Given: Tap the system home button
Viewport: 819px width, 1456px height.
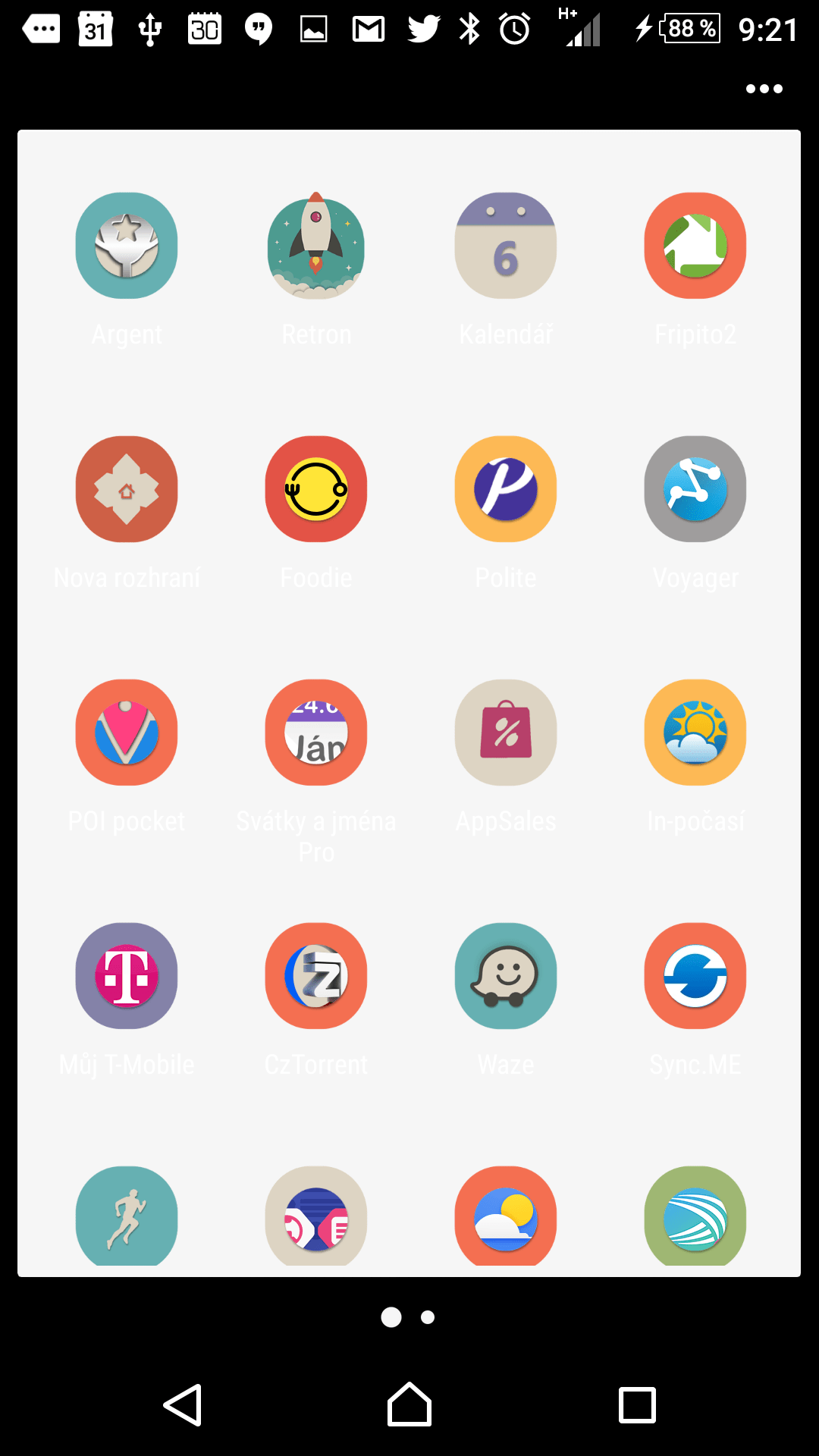Looking at the screenshot, I should pos(409,1404).
